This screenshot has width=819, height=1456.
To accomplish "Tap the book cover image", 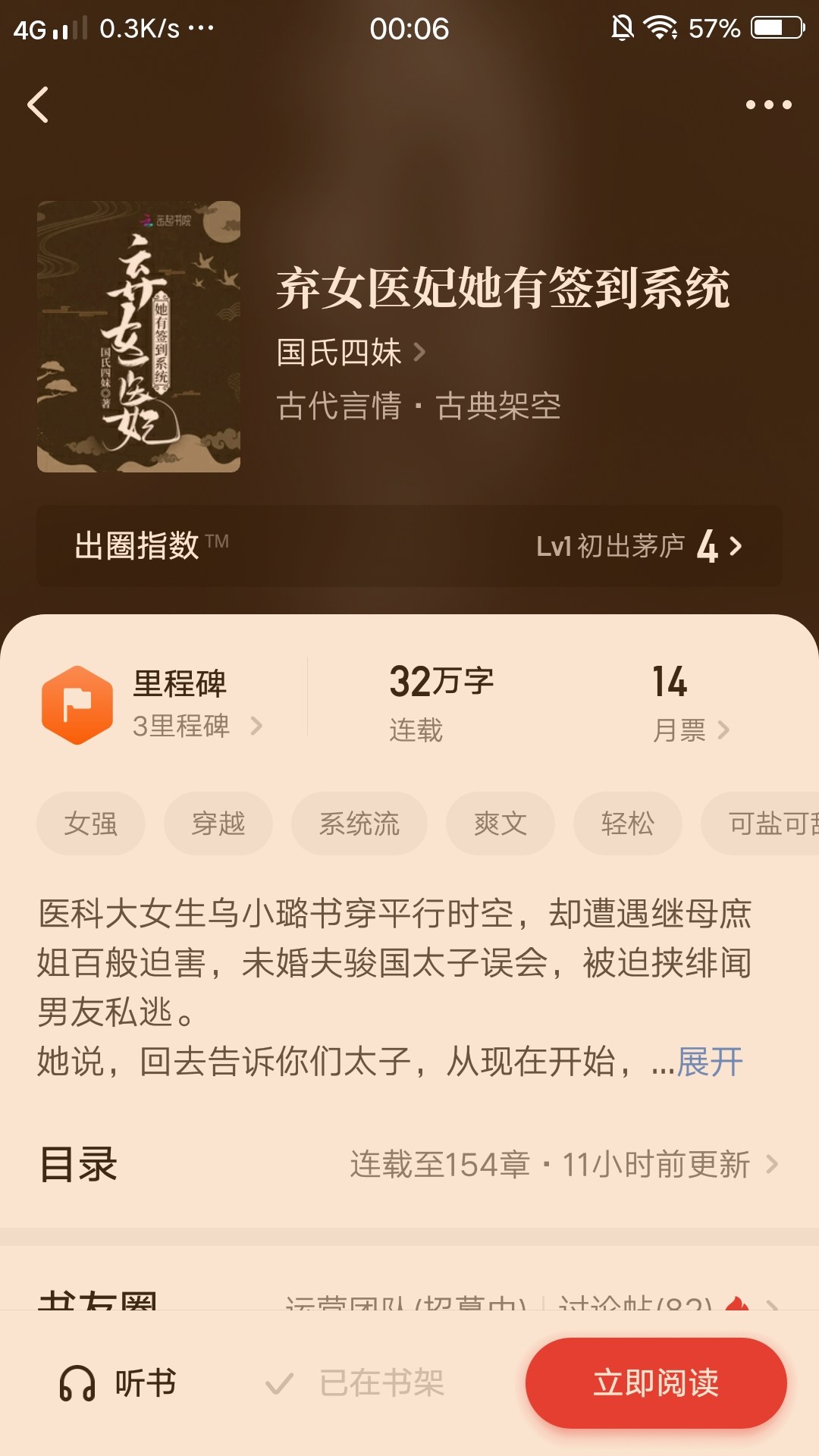I will tap(139, 337).
